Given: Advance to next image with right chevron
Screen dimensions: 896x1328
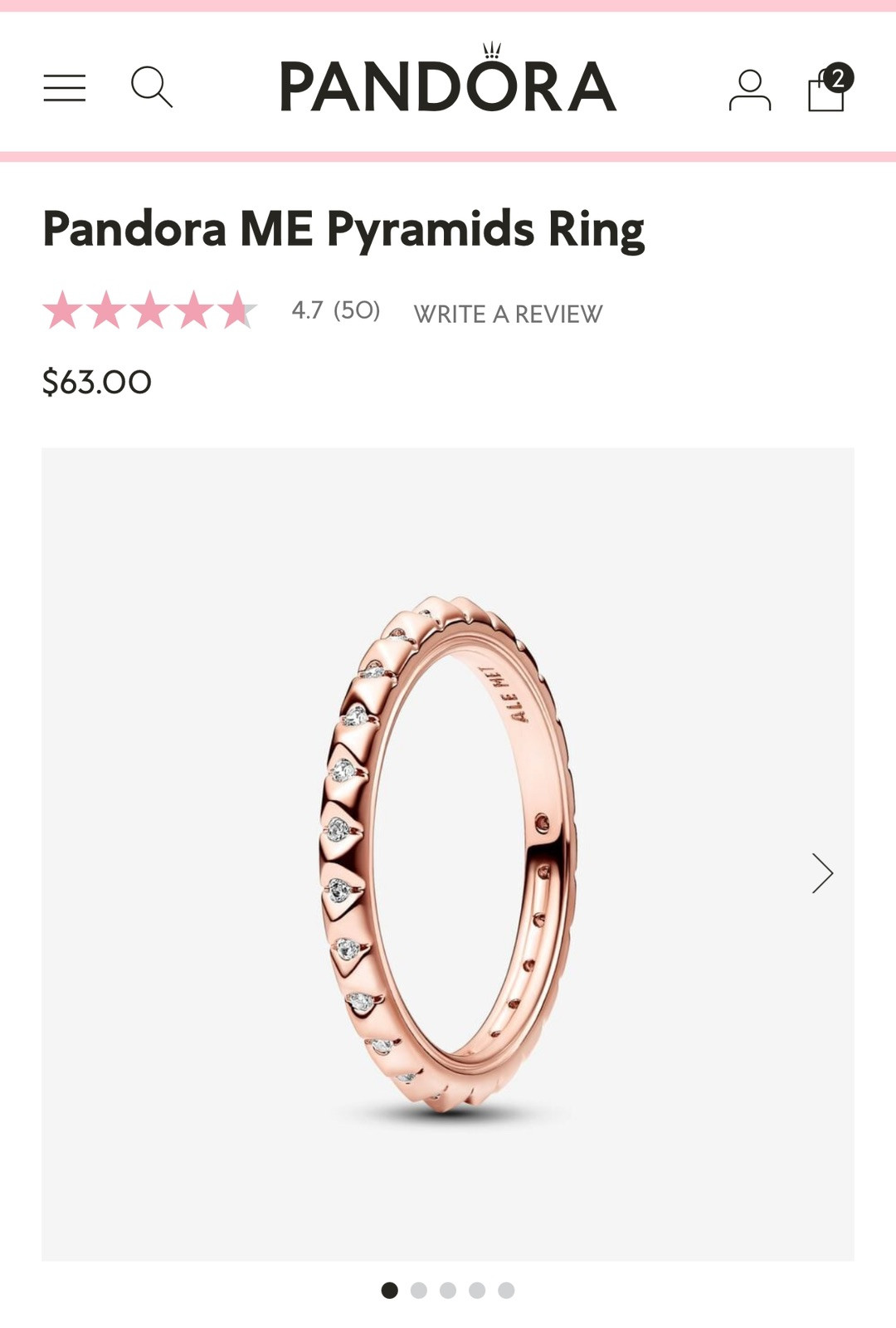Looking at the screenshot, I should [823, 872].
